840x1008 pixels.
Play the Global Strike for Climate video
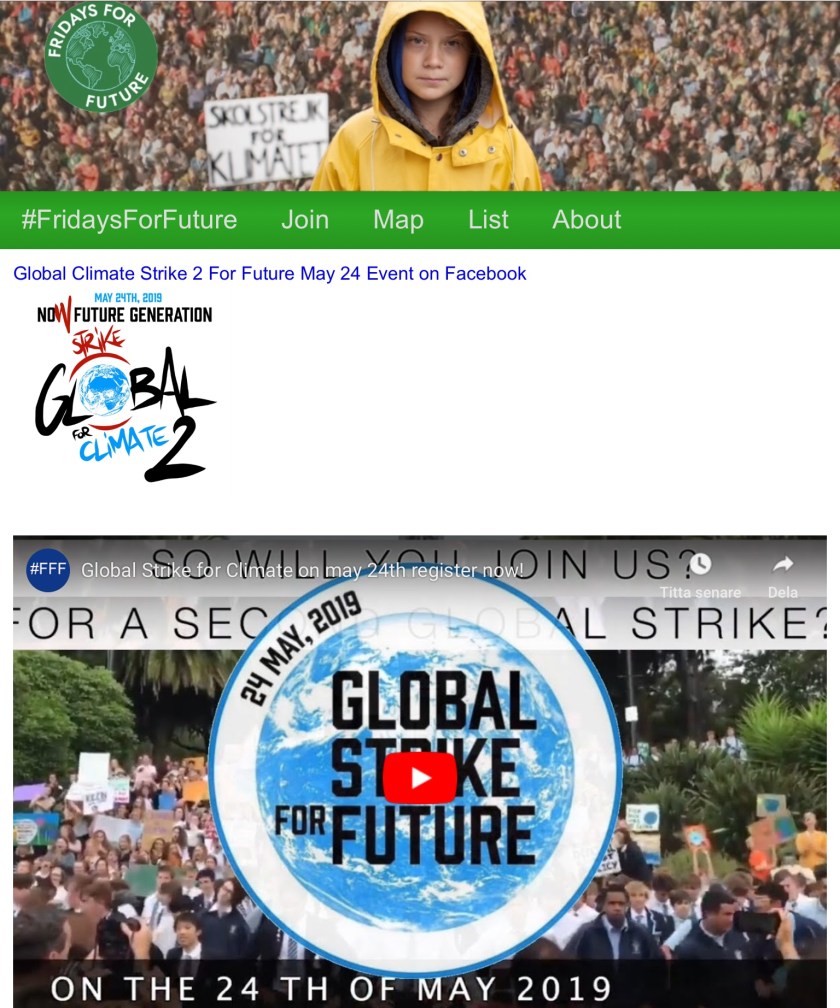(419, 778)
